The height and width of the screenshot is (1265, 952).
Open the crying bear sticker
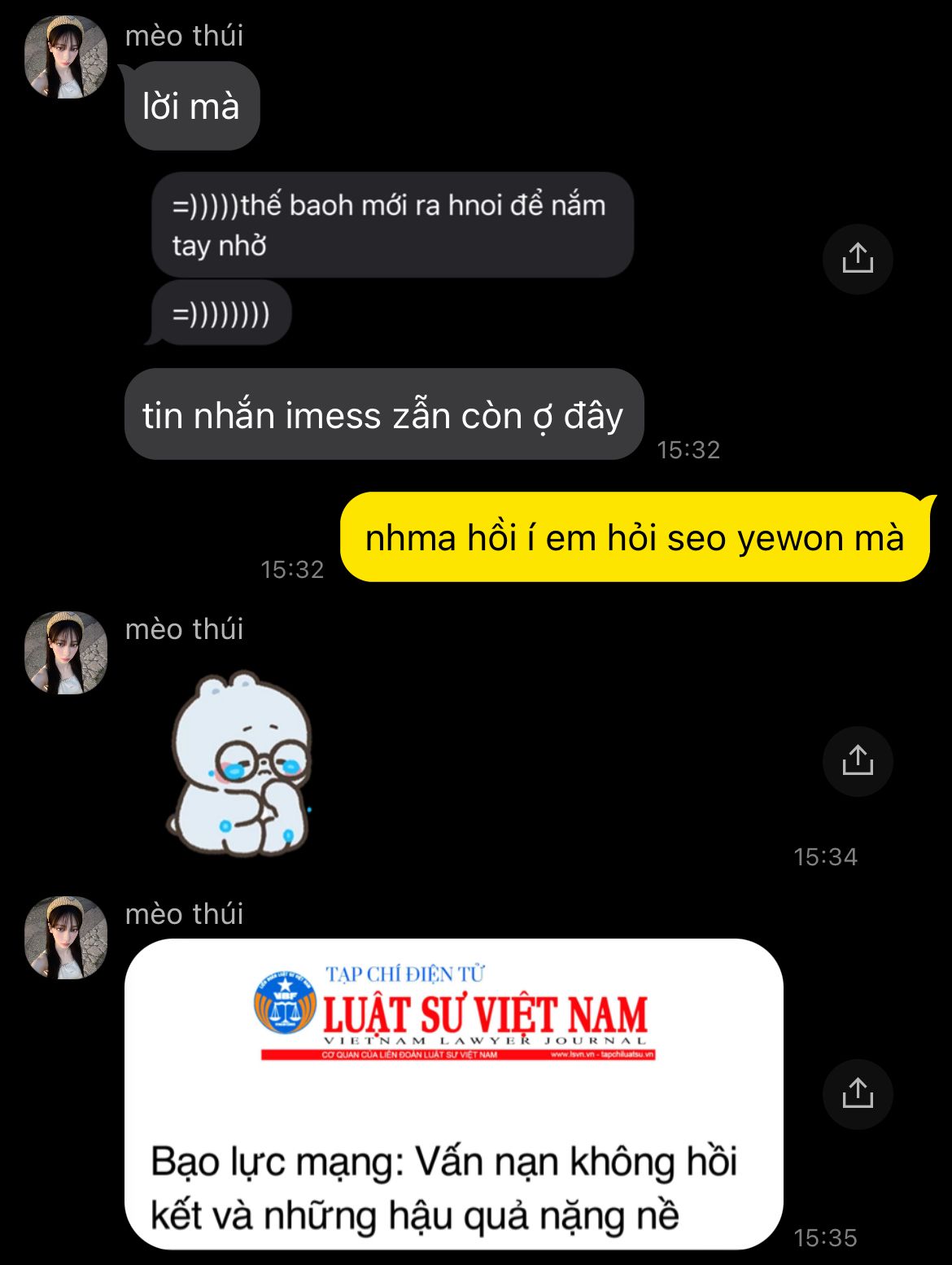click(x=242, y=763)
